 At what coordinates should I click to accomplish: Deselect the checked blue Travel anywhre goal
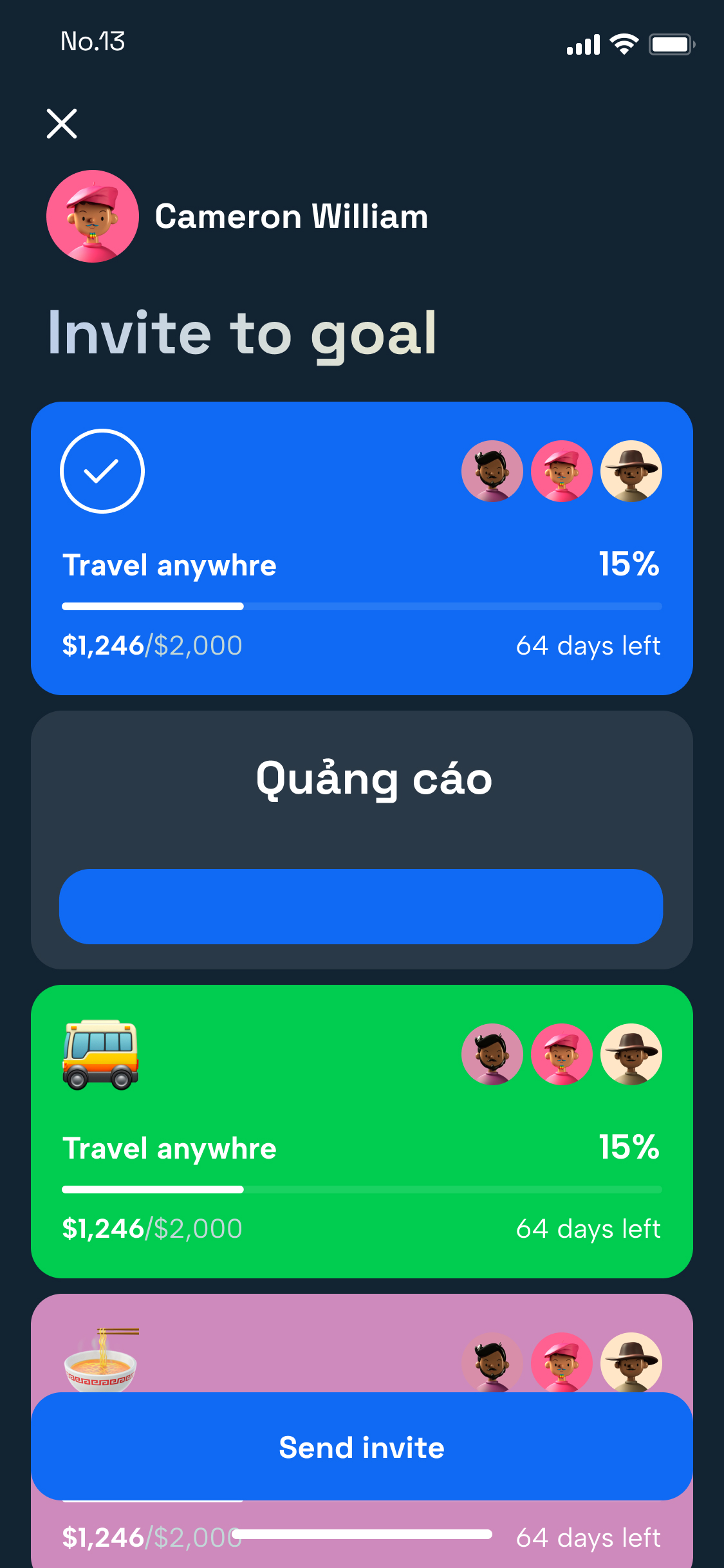coord(102,471)
